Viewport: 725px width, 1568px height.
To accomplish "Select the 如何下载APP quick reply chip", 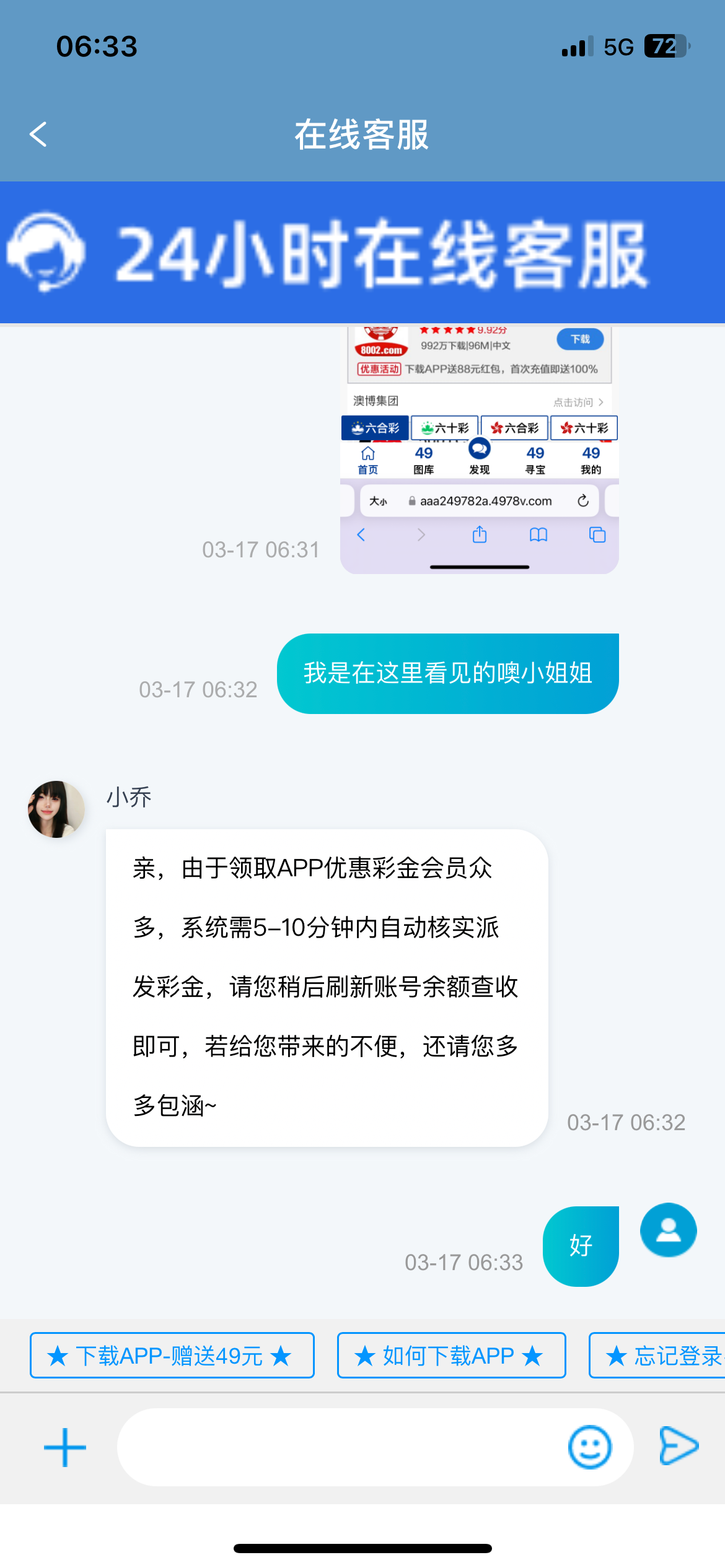I will click(x=450, y=1356).
